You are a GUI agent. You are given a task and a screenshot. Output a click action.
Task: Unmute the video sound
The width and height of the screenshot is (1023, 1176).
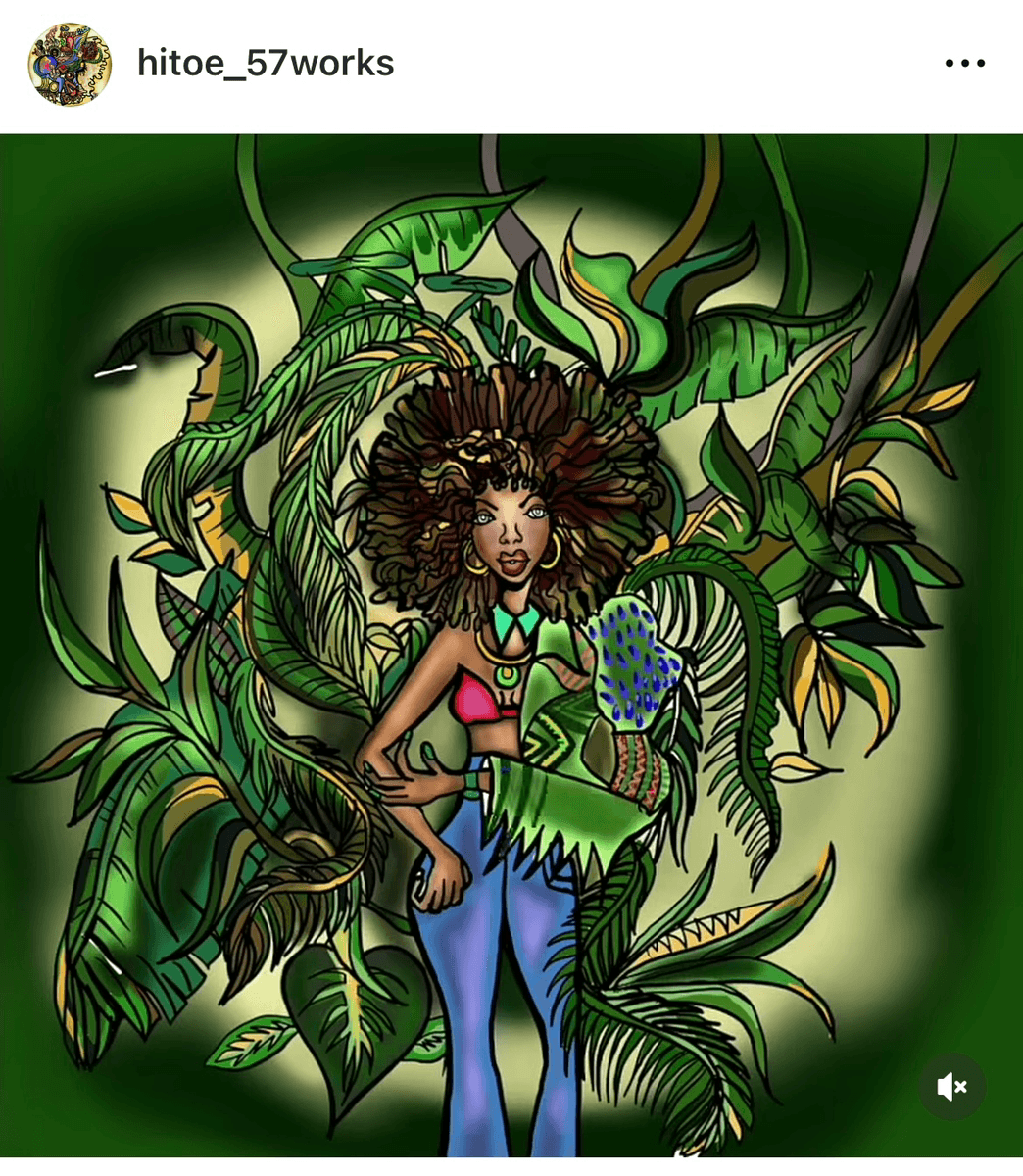pos(951,1087)
